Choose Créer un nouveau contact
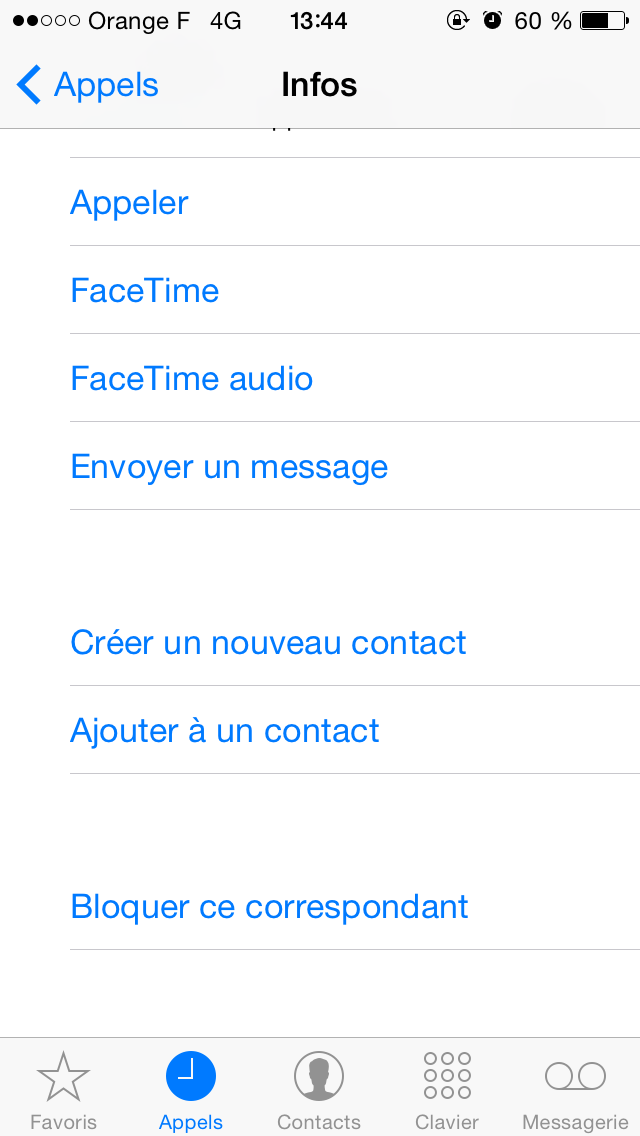The image size is (640, 1136). coord(268,643)
